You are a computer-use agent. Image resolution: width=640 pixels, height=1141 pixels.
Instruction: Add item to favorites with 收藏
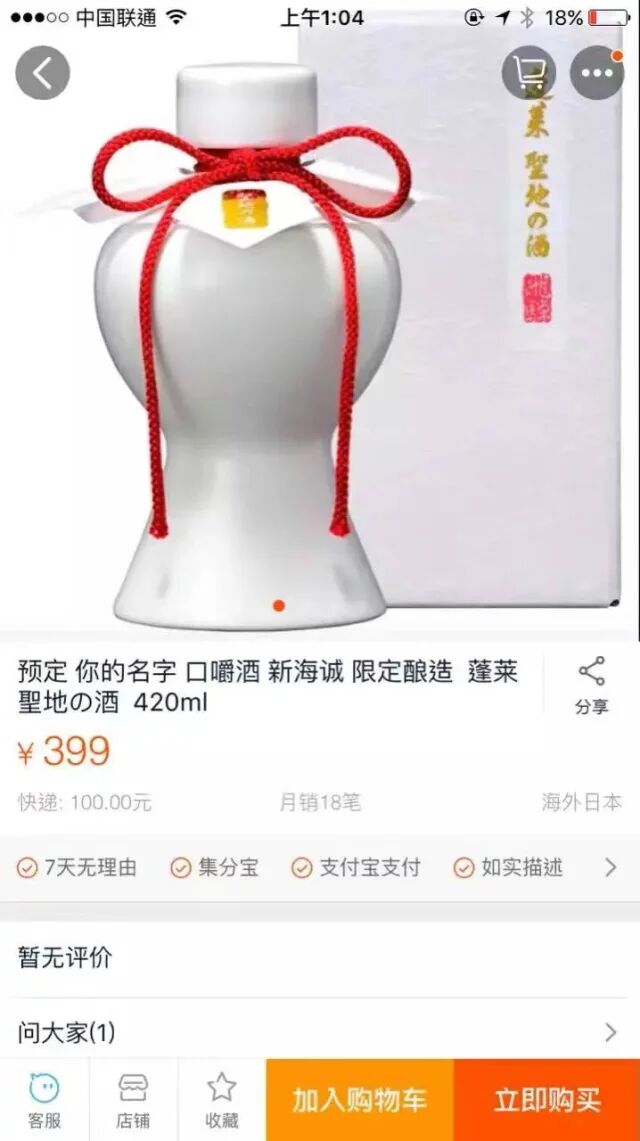(222, 1100)
